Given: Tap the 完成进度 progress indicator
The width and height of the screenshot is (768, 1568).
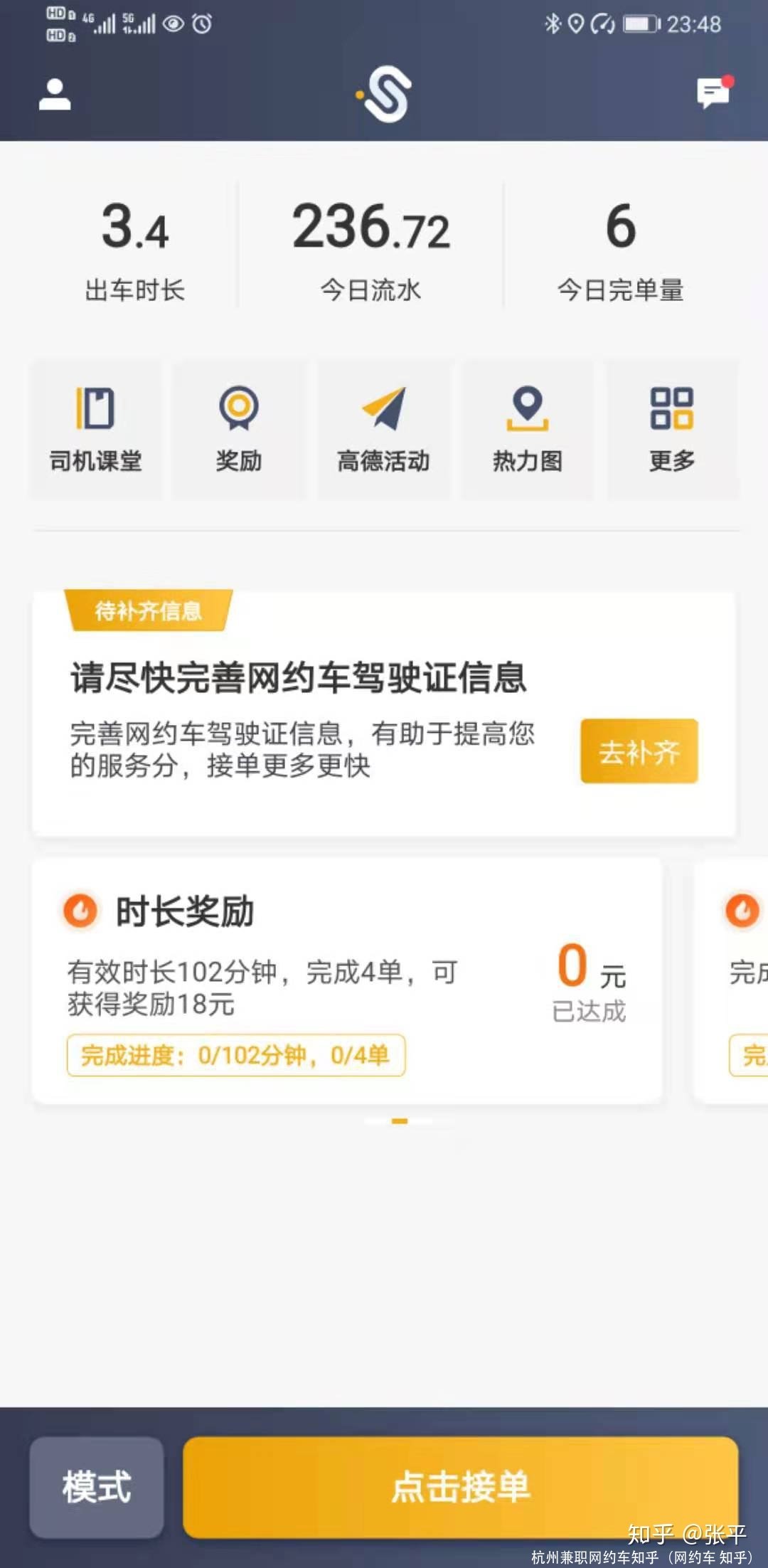Looking at the screenshot, I should click(235, 1056).
